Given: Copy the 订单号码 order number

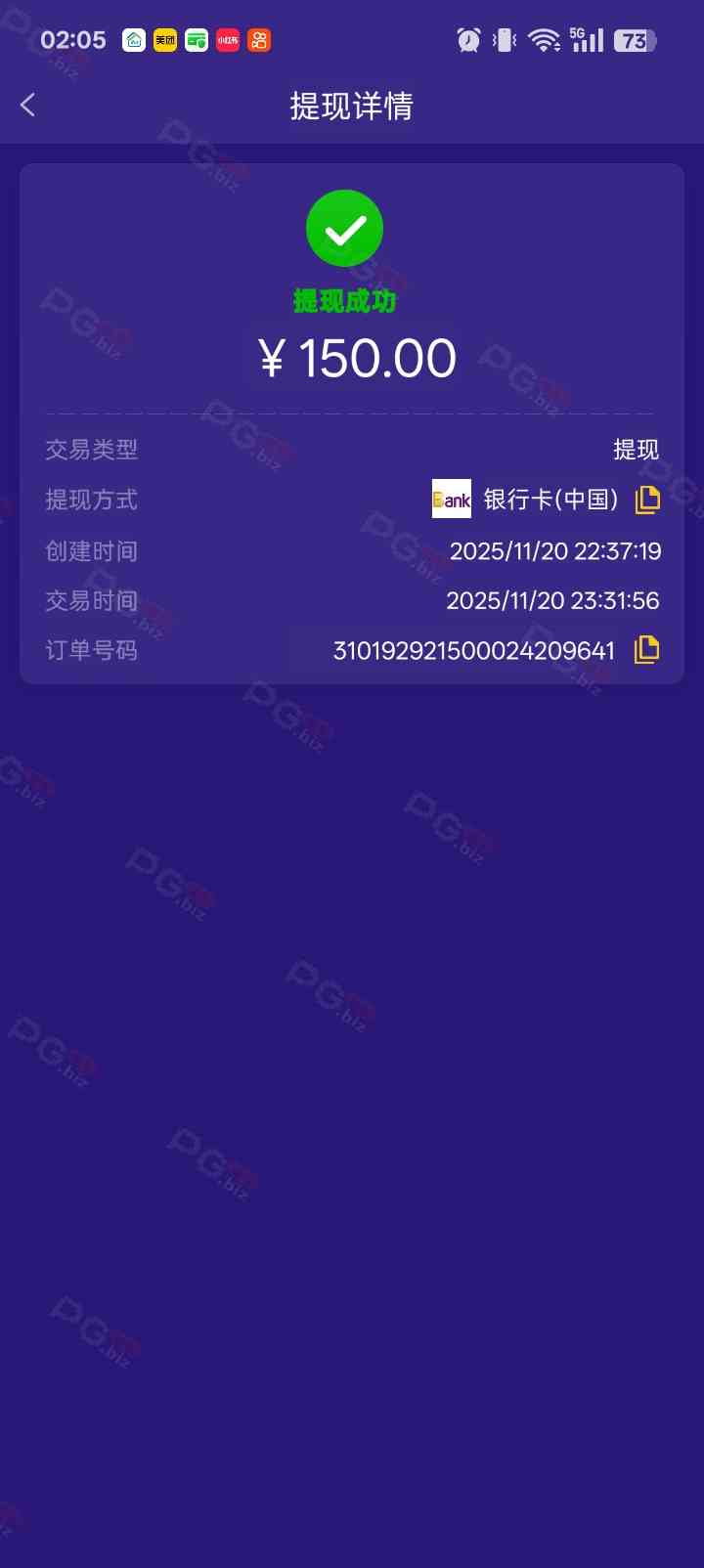Looking at the screenshot, I should point(647,649).
